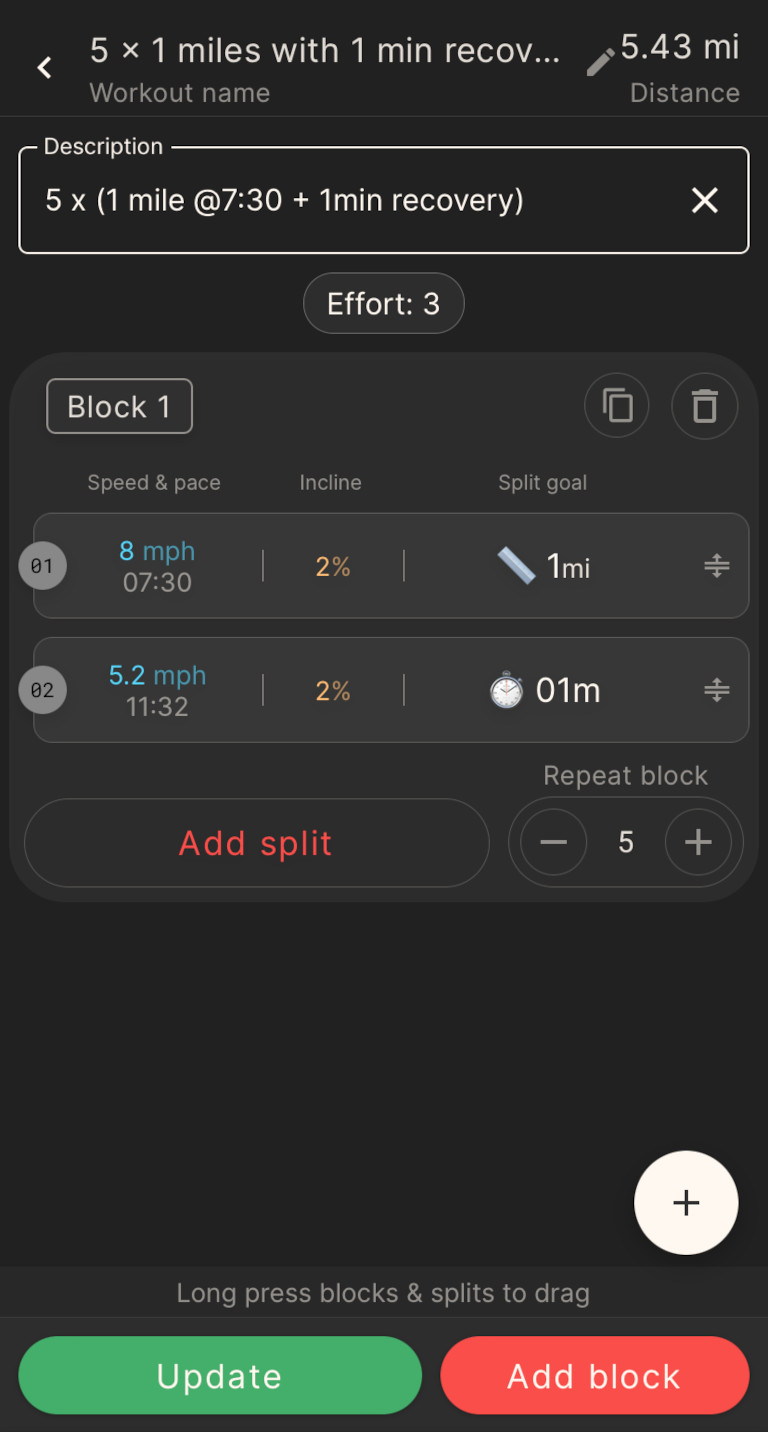Tap the ruler icon on the 1mi split goal
Image resolution: width=768 pixels, height=1432 pixels.
pos(519,565)
